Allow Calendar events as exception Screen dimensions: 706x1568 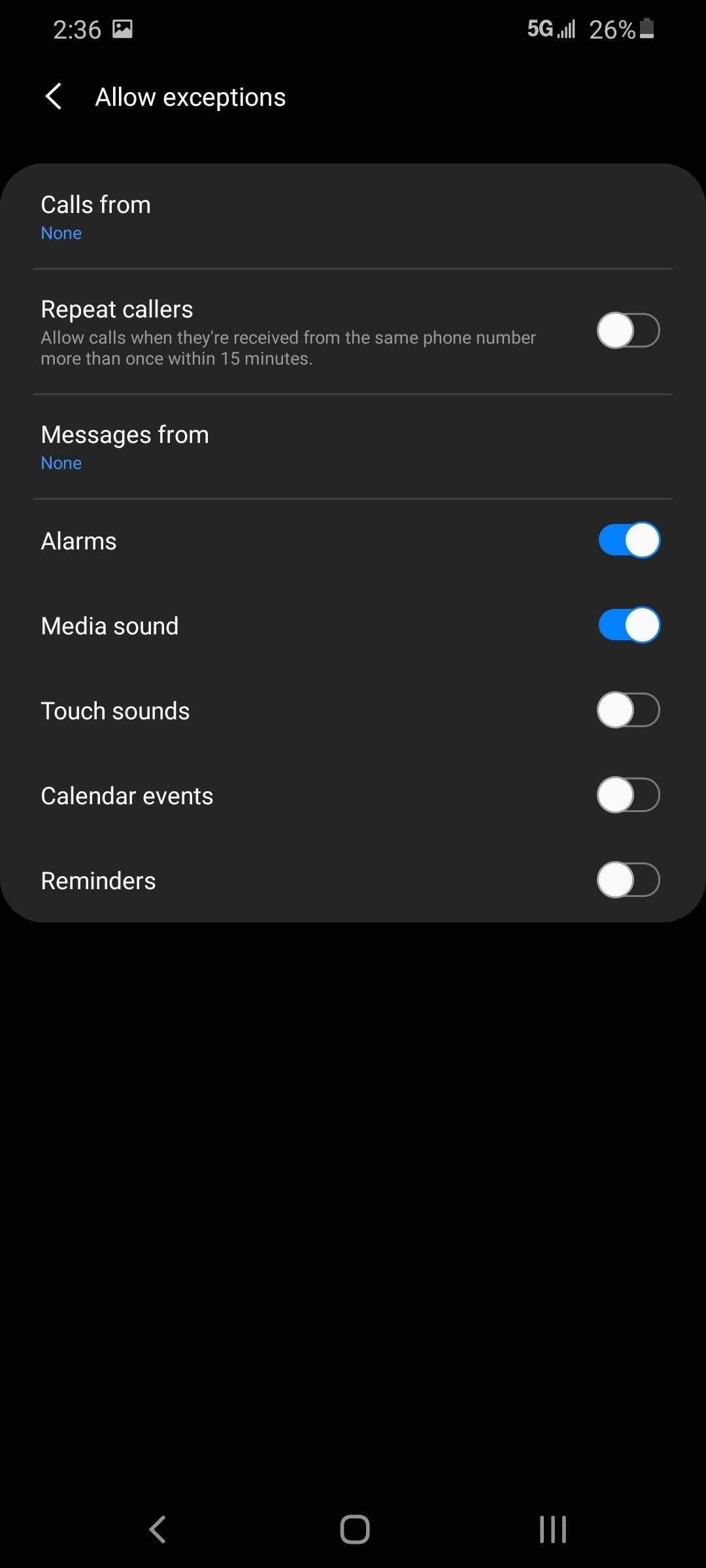tap(628, 795)
